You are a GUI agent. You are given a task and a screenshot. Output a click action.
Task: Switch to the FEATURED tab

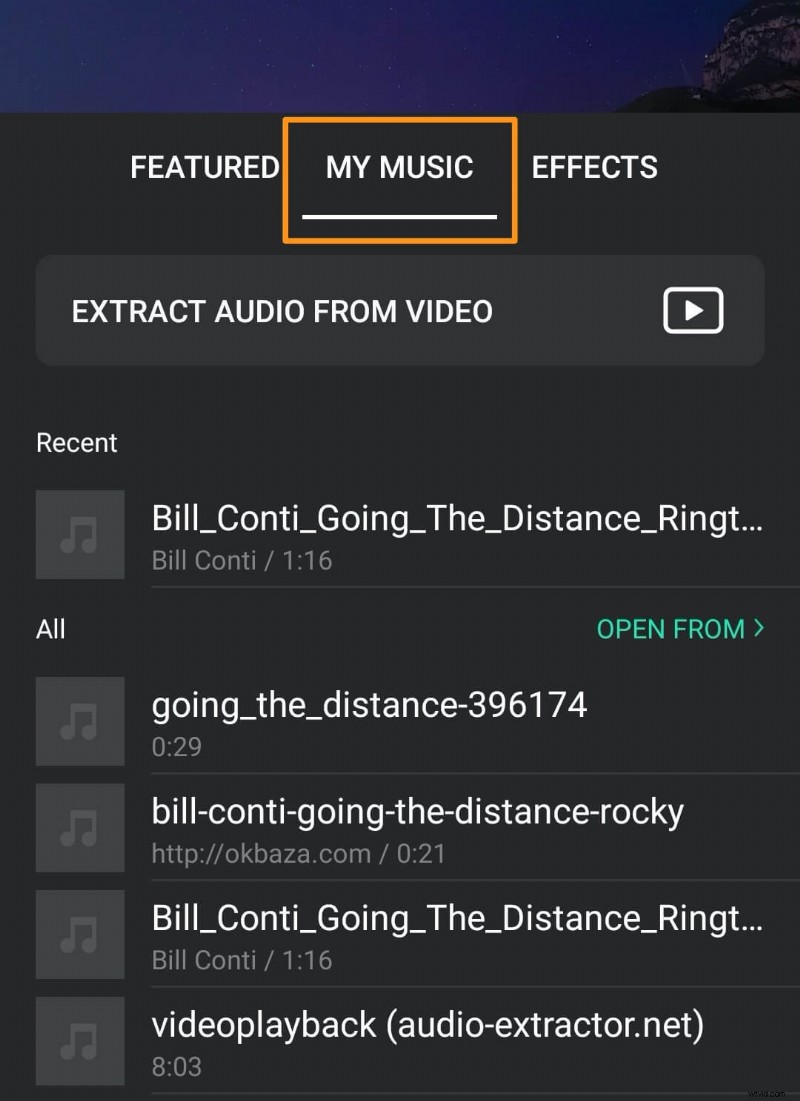pos(204,167)
